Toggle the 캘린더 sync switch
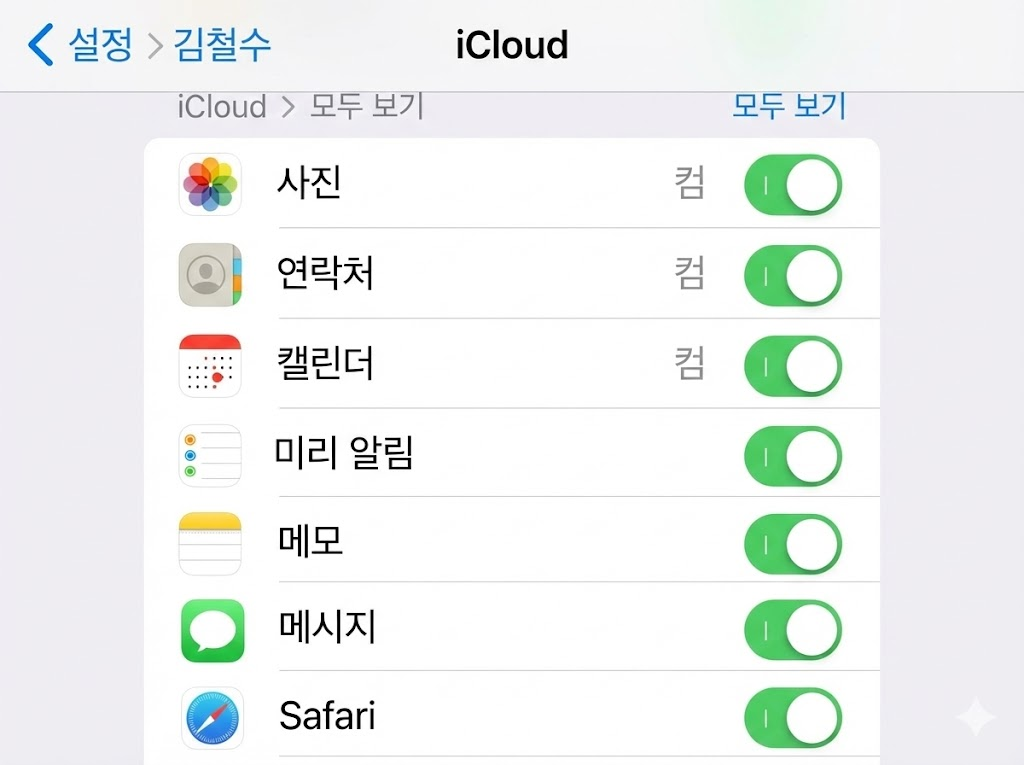 [793, 366]
